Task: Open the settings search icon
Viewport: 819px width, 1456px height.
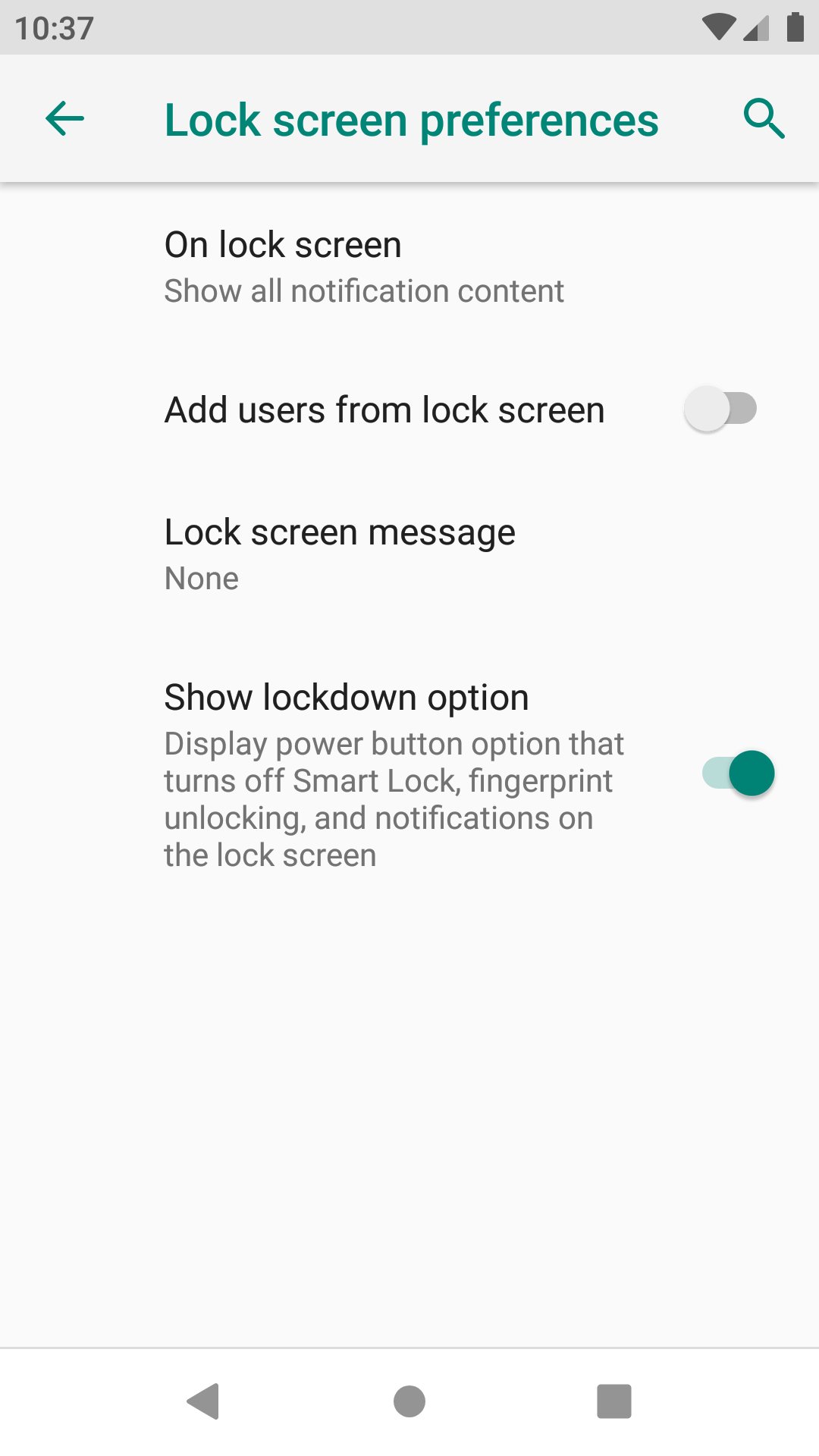Action: [763, 119]
